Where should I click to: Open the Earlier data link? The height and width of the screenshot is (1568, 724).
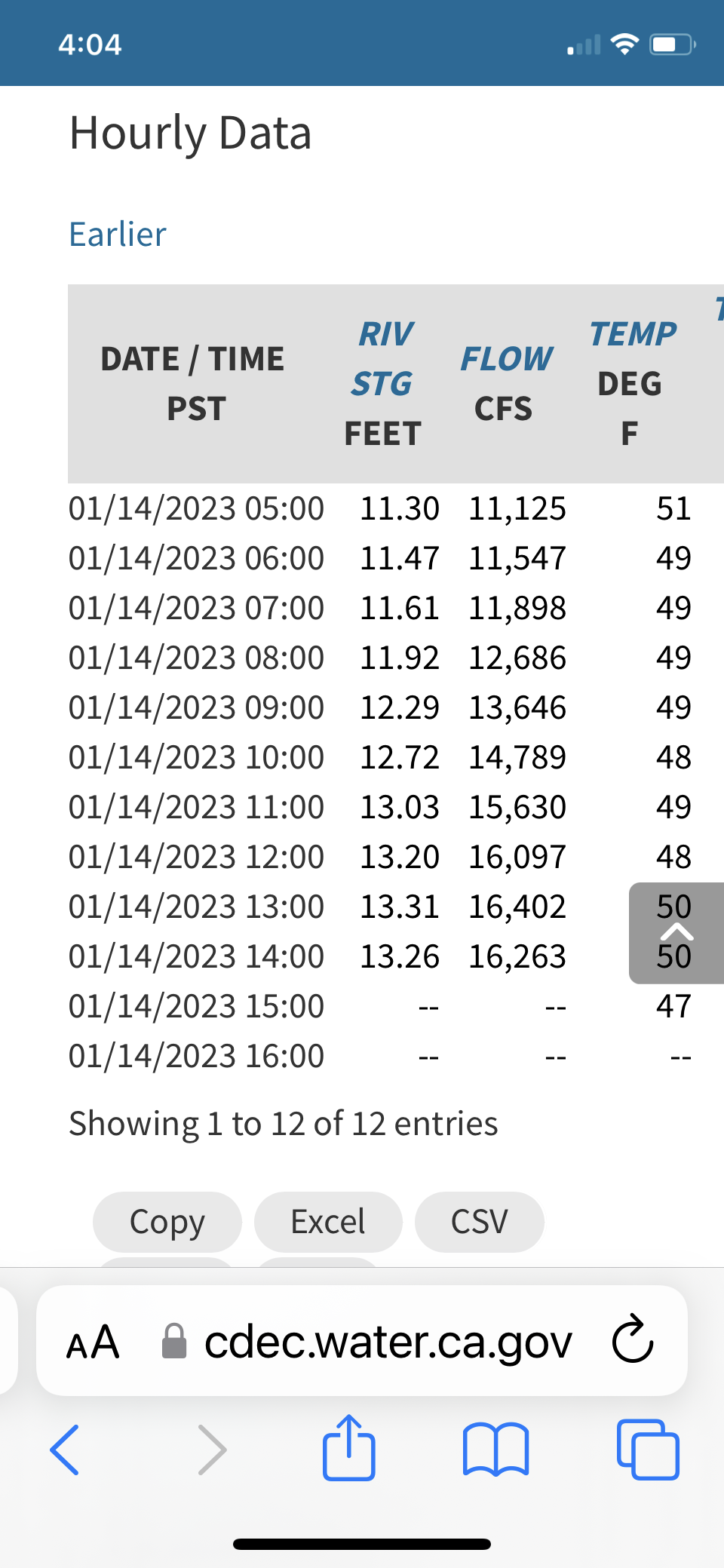pyautogui.click(x=118, y=235)
